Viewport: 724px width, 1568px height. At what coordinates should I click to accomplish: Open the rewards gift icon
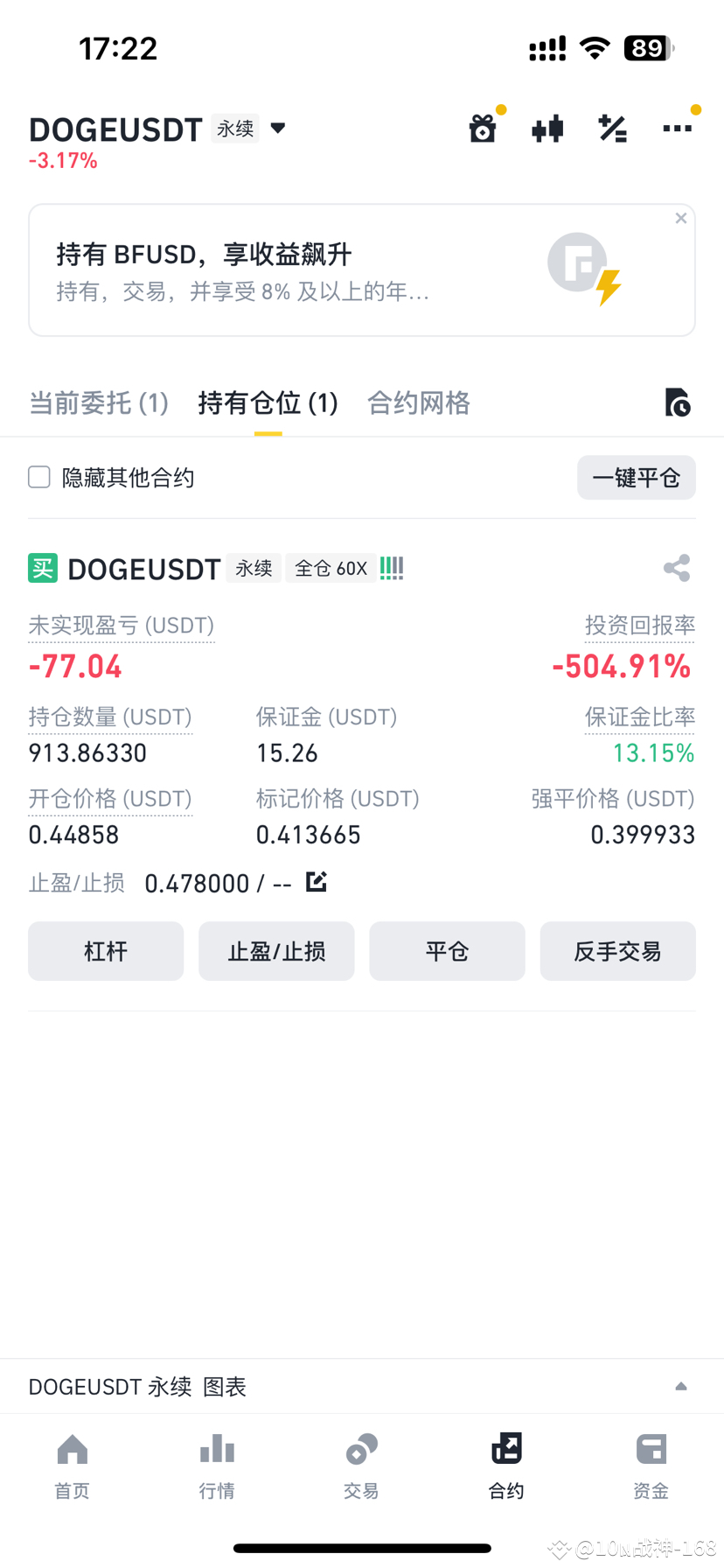pos(483,128)
